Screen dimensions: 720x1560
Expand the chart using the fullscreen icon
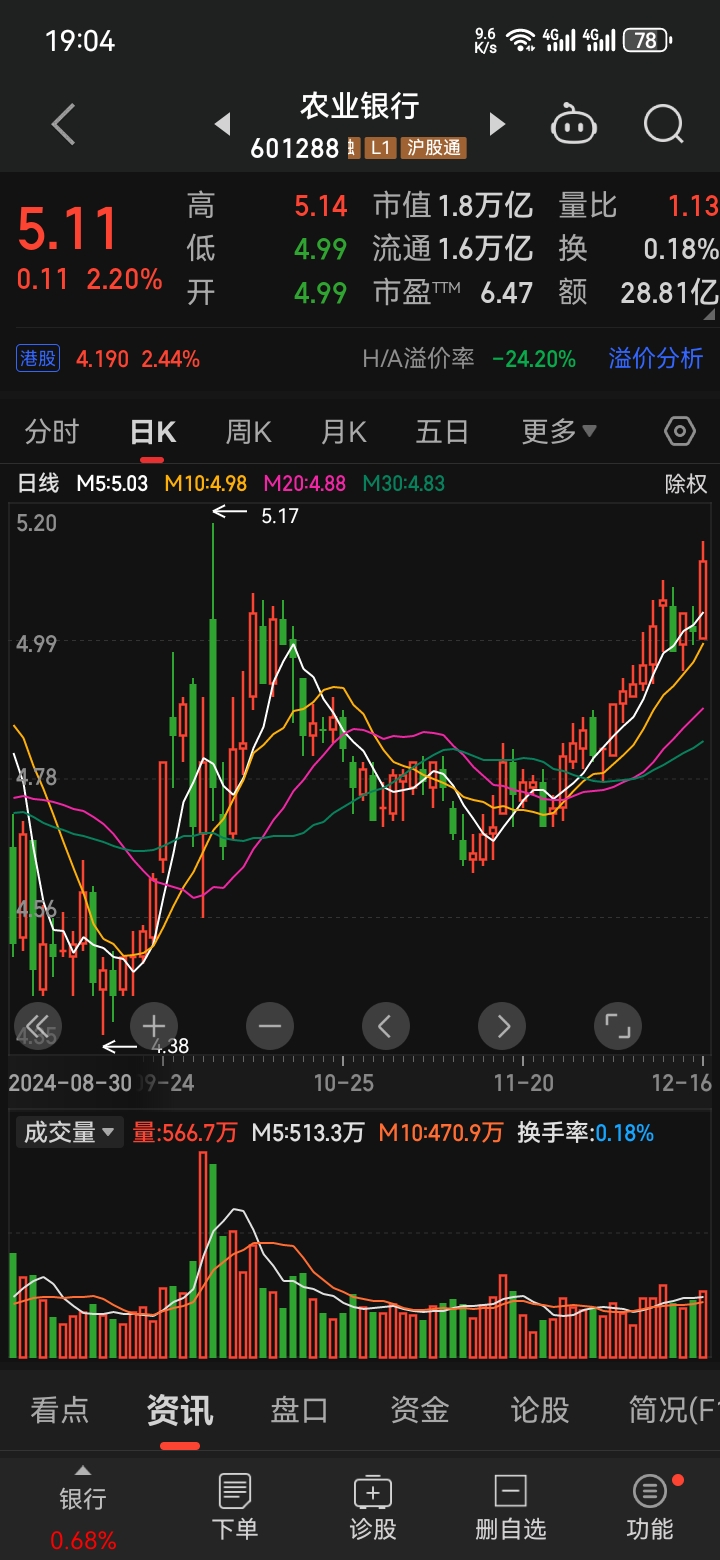[617, 1025]
